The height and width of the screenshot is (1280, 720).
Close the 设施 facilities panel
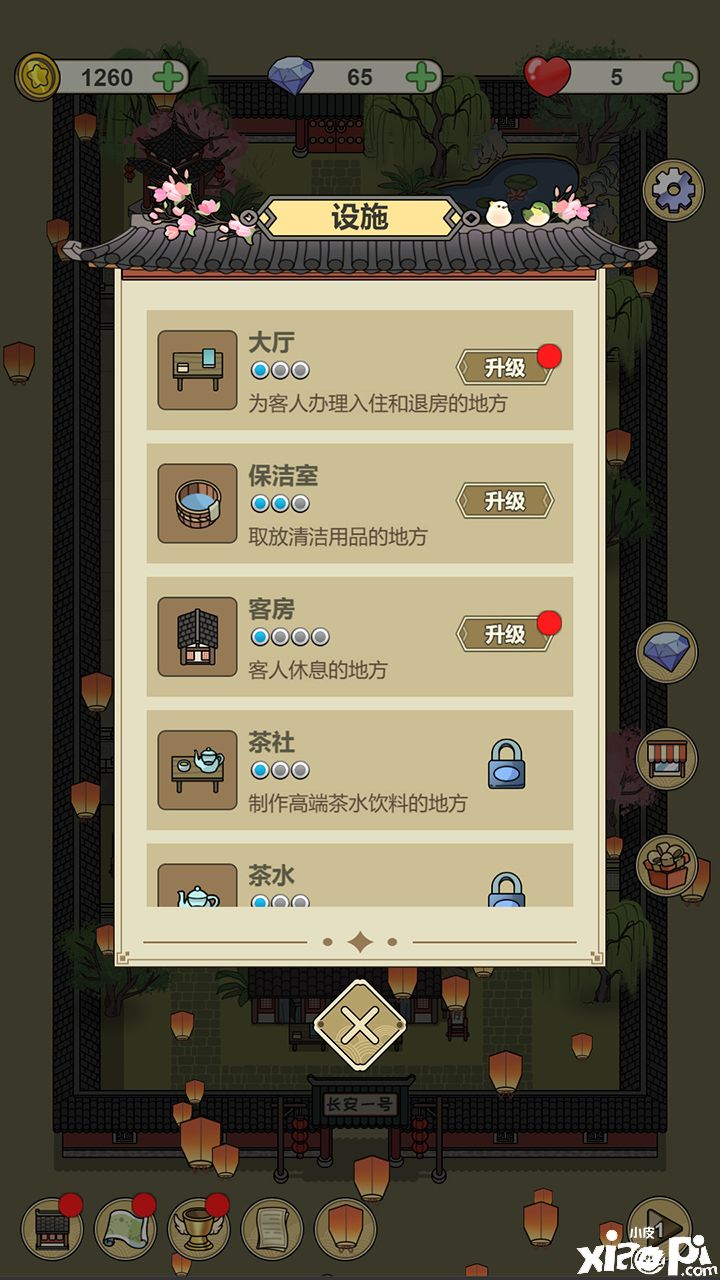360,1025
